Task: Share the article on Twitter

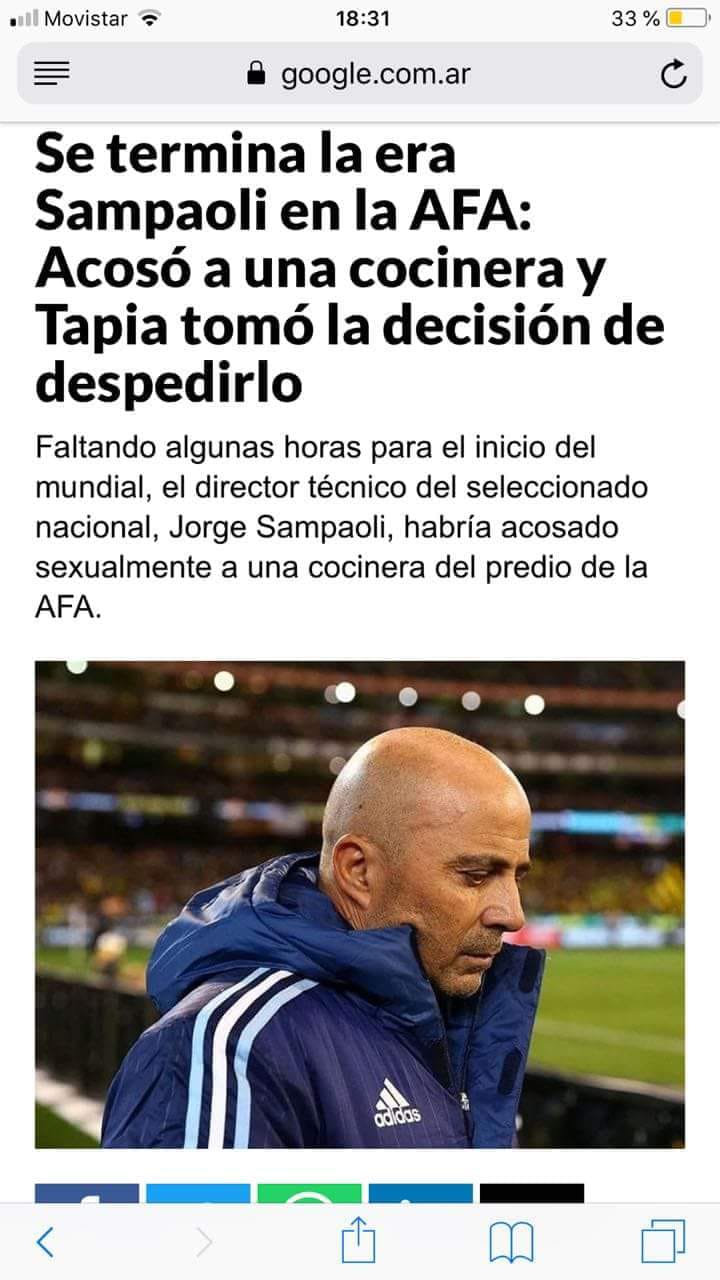Action: [x=198, y=1193]
